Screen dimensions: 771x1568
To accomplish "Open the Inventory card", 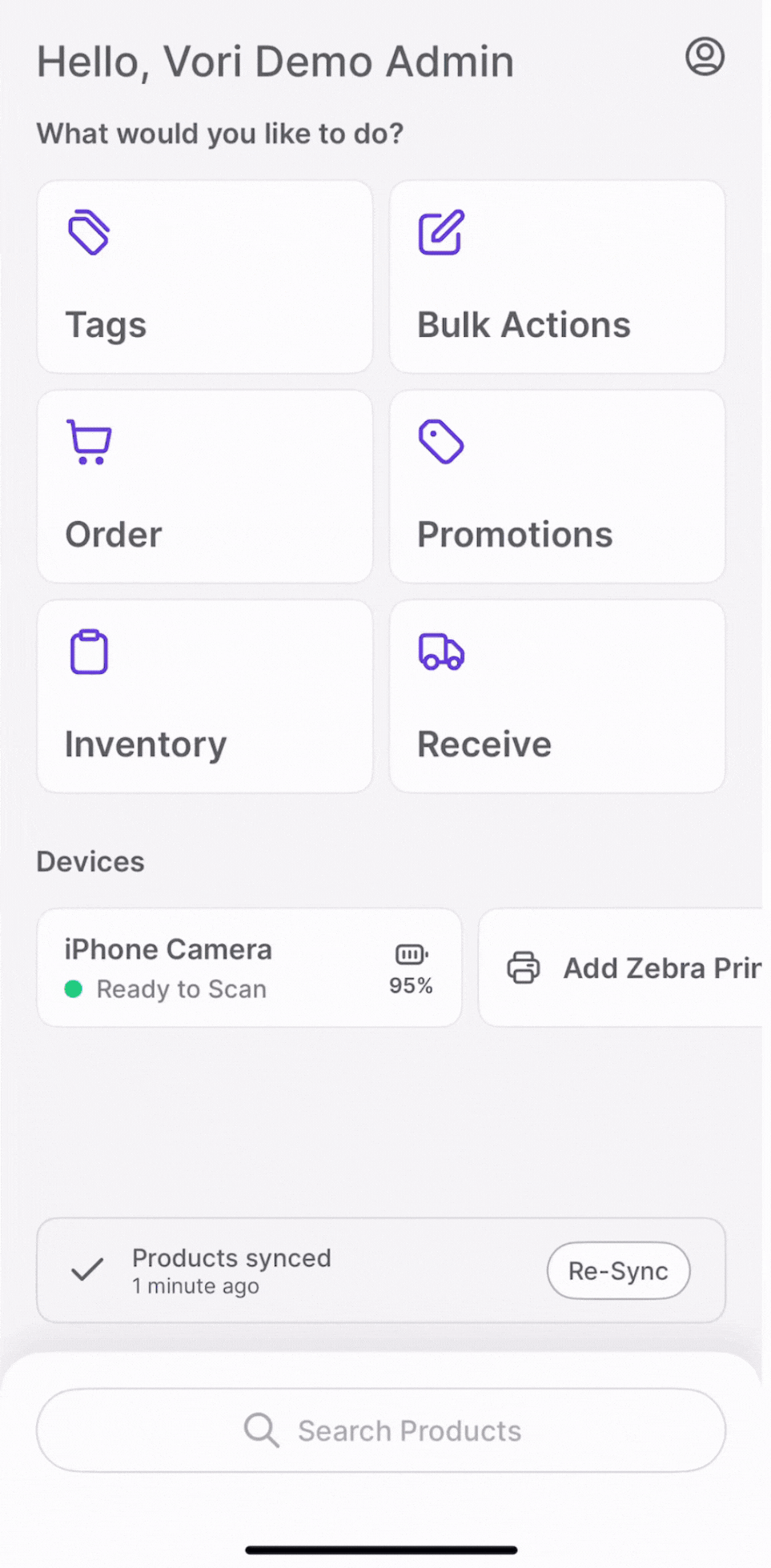I will [x=205, y=696].
